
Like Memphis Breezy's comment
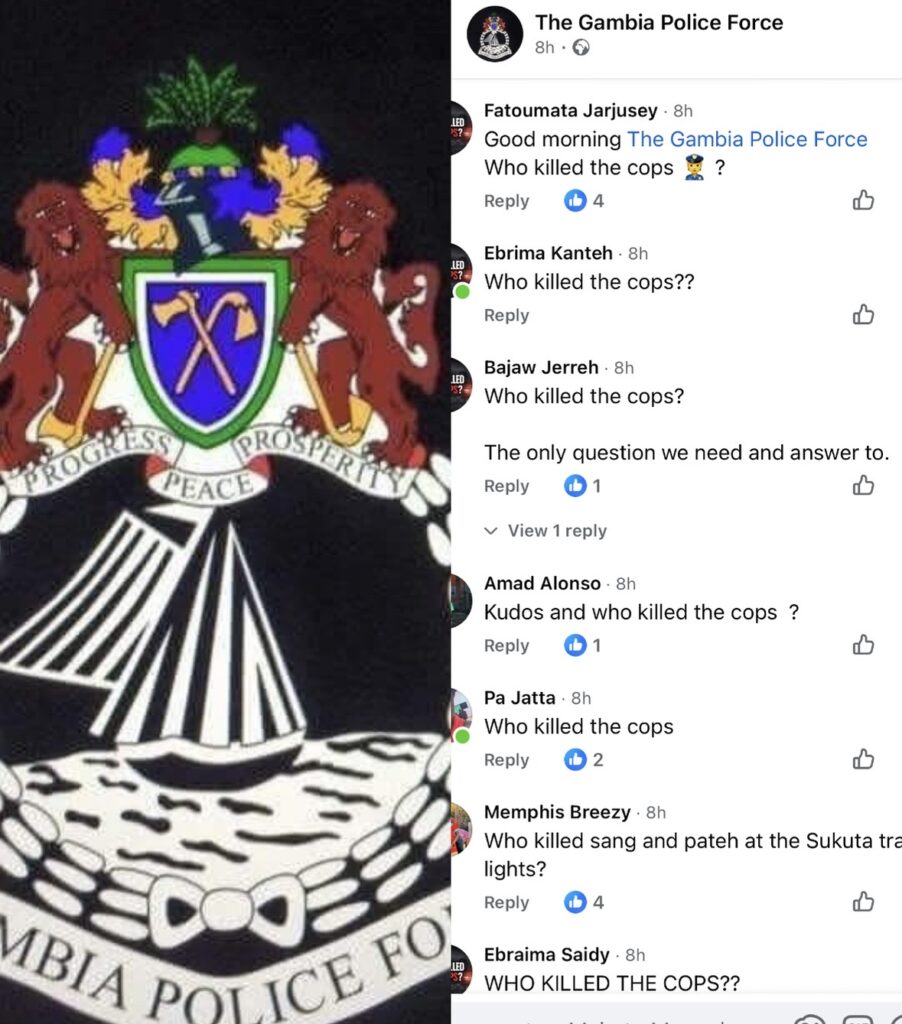click(x=863, y=903)
